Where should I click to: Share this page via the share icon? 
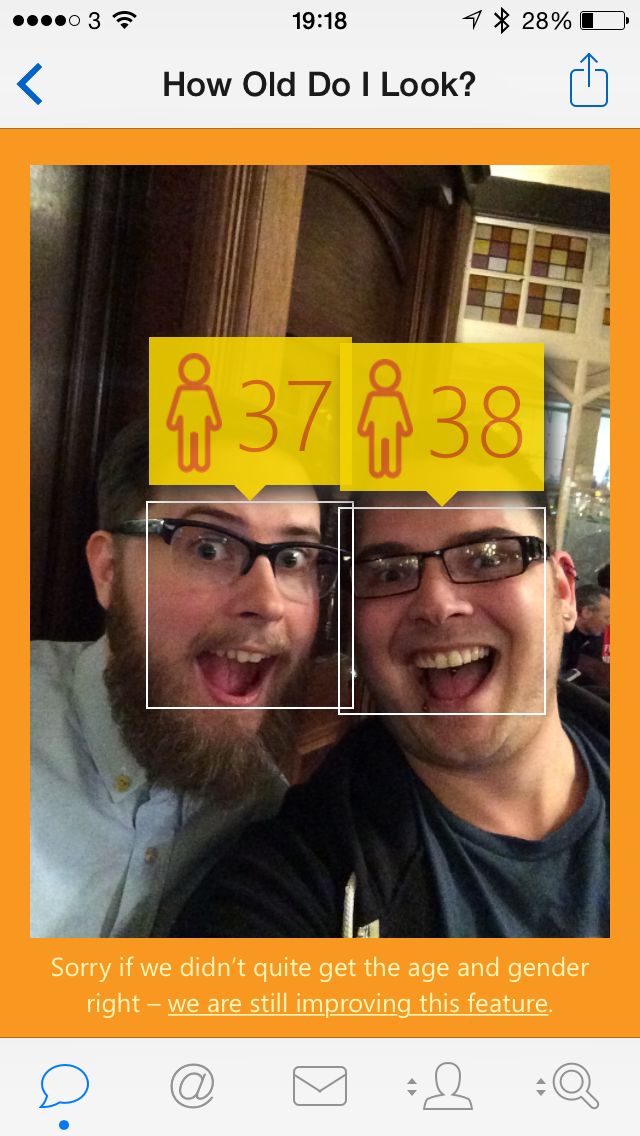(589, 82)
